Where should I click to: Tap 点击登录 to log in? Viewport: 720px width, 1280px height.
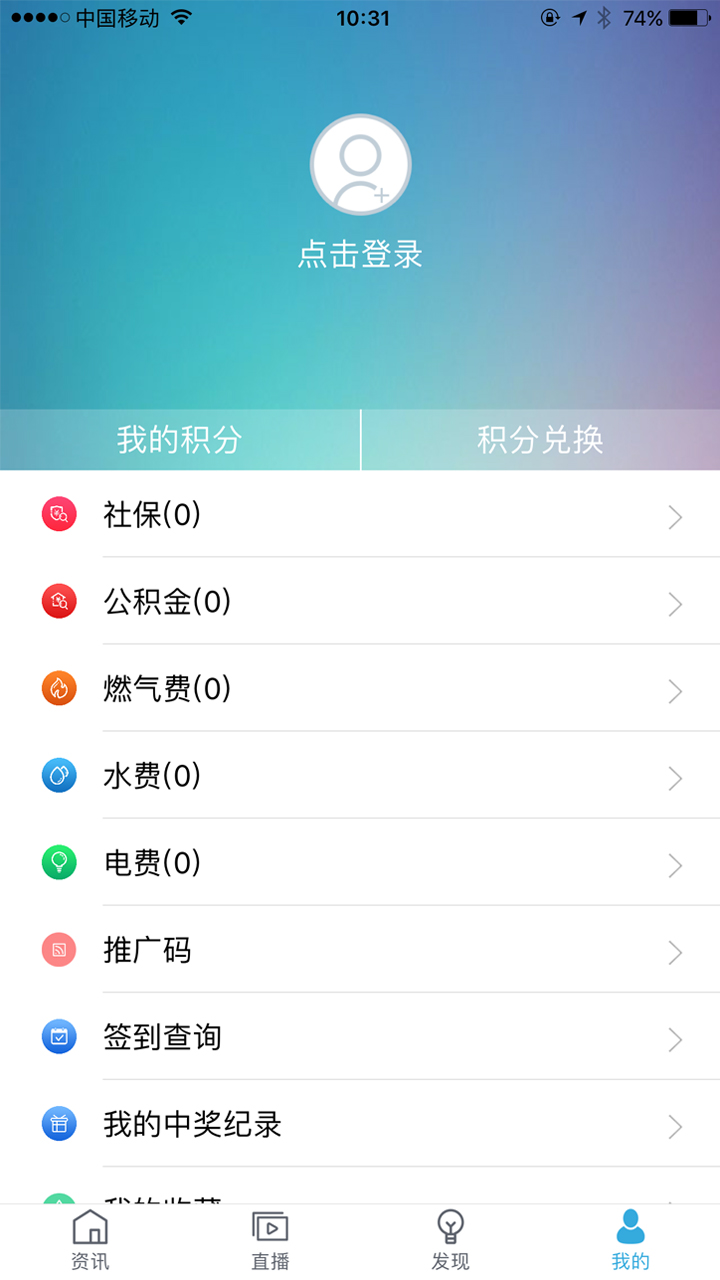tap(360, 255)
